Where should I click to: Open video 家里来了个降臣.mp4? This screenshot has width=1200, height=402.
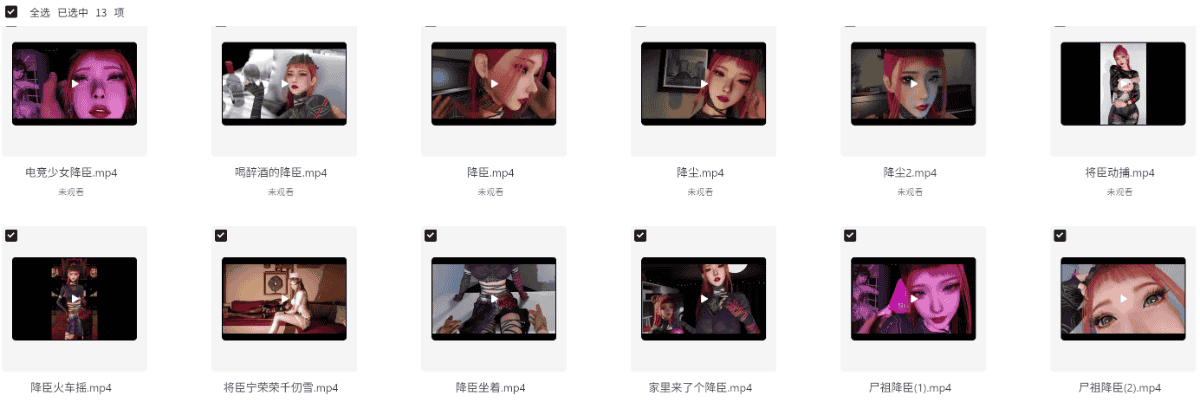coord(704,298)
